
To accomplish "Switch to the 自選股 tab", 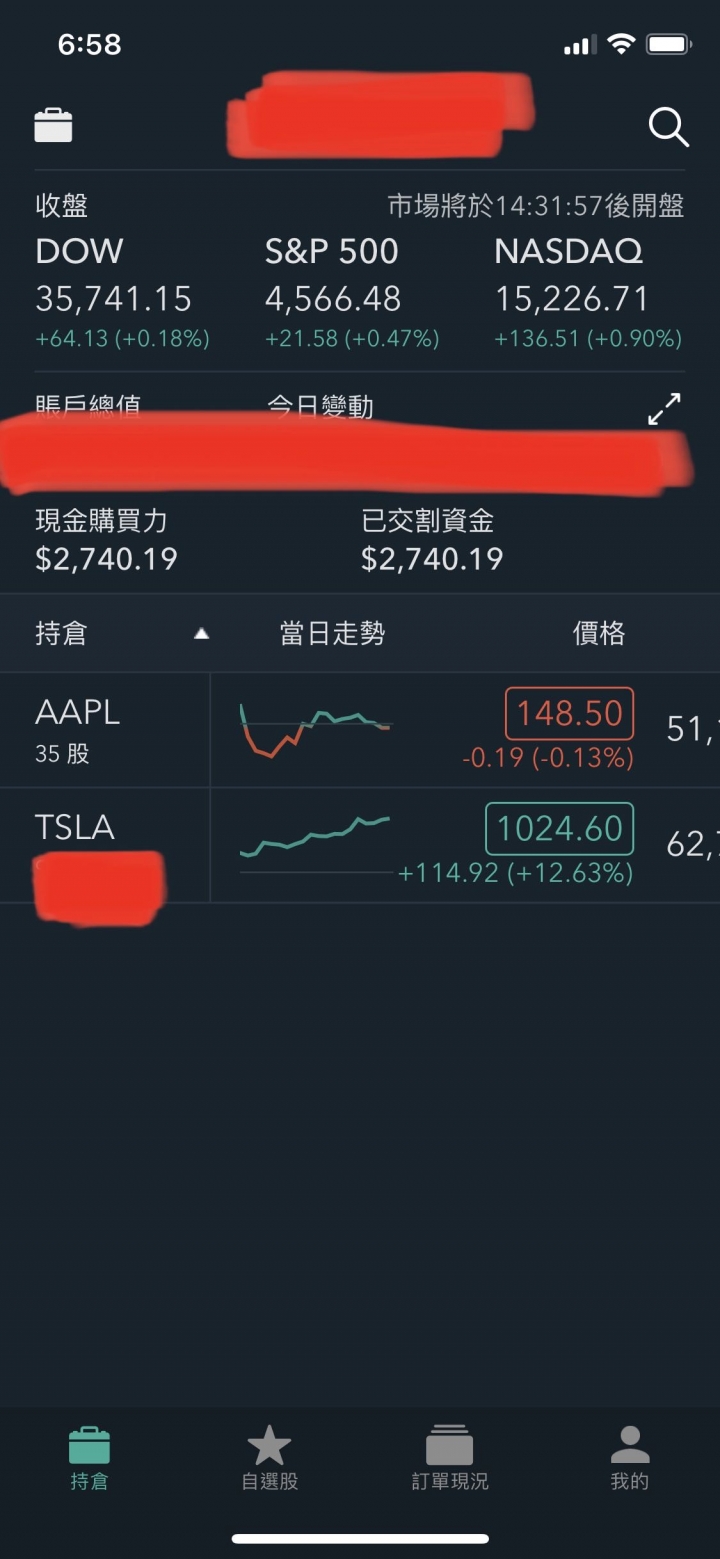I will pos(269,1459).
